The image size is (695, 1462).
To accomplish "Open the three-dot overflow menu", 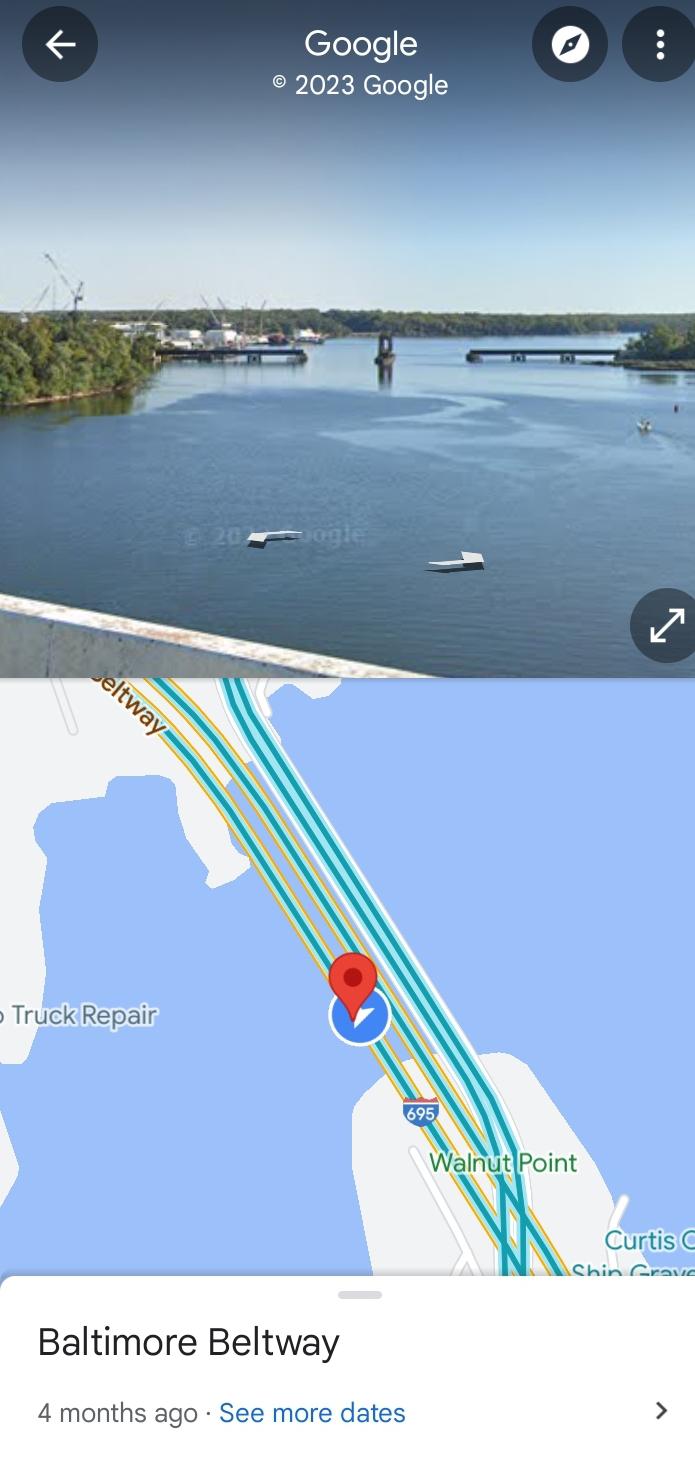I will pyautogui.click(x=659, y=44).
